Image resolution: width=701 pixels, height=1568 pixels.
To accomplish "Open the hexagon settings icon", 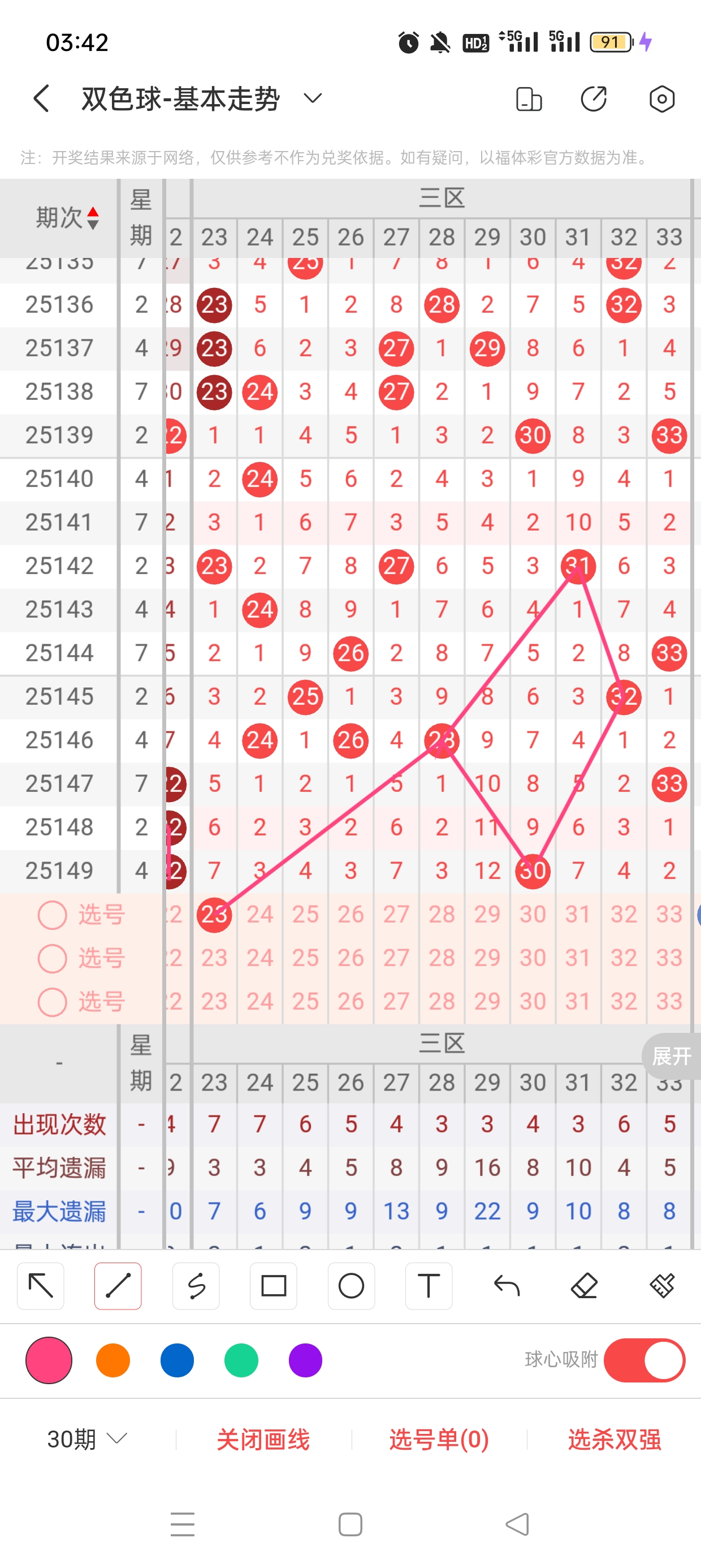I will [661, 99].
